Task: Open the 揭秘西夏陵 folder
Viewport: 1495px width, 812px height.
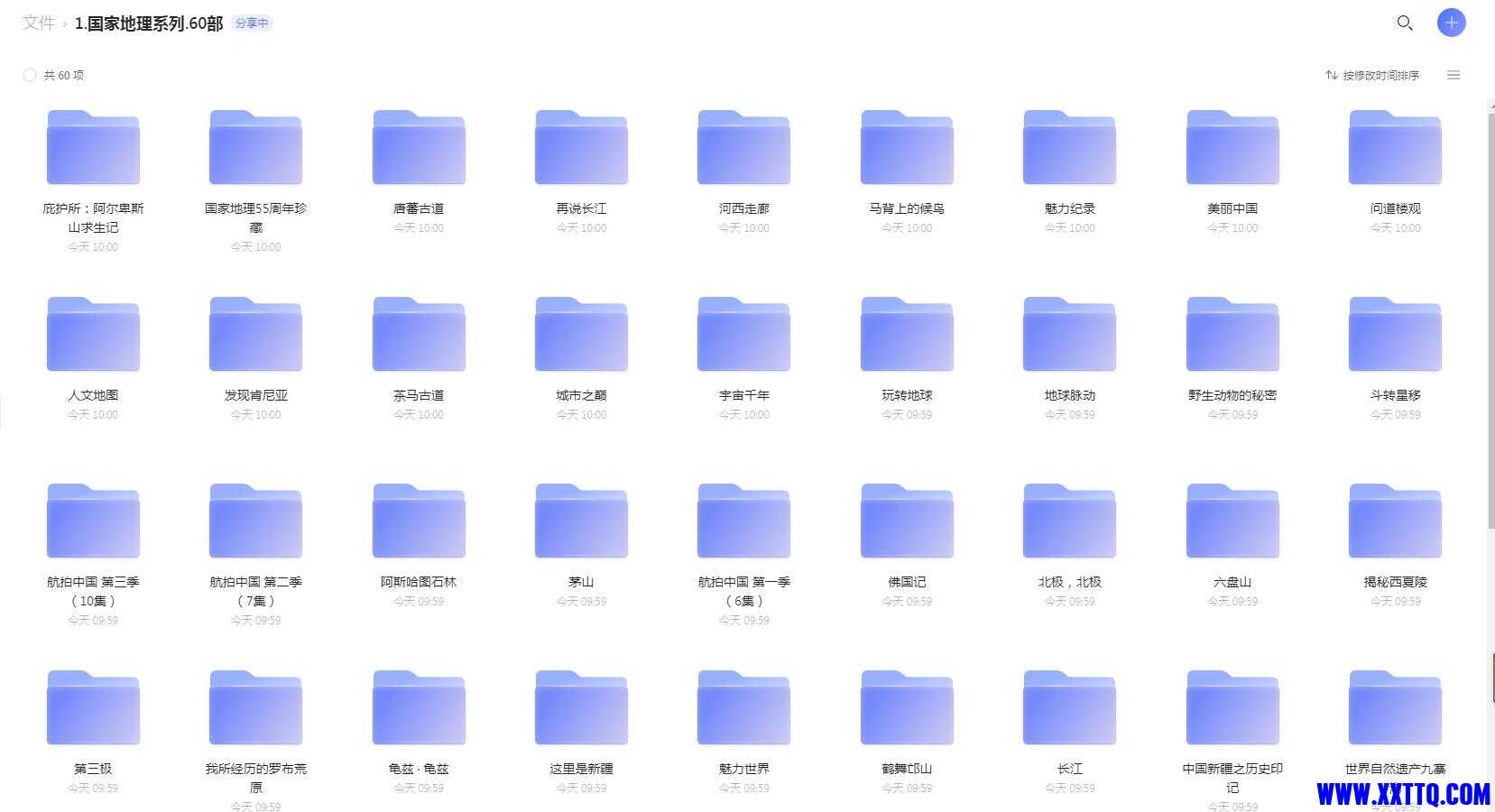Action: (x=1395, y=522)
